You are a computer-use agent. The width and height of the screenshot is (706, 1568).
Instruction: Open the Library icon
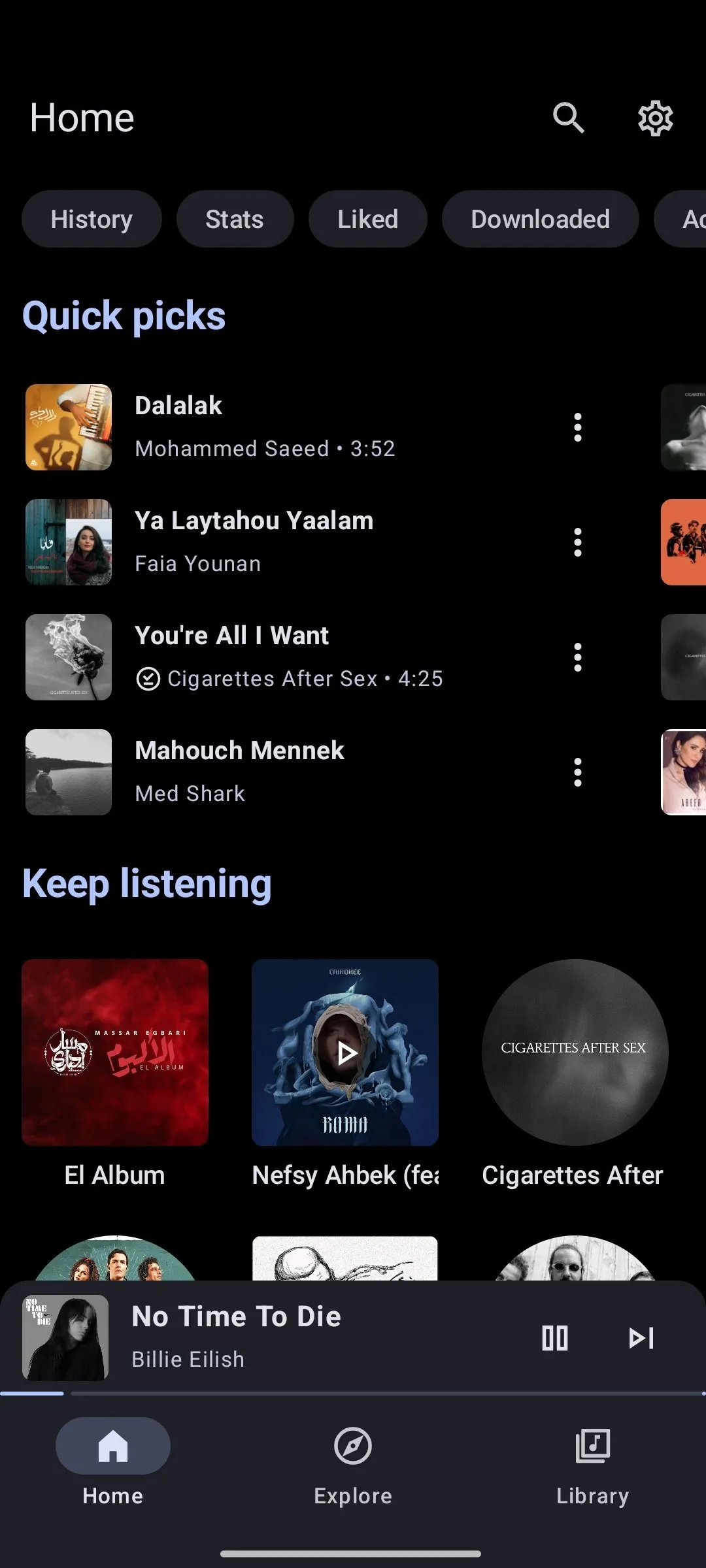click(x=592, y=1446)
